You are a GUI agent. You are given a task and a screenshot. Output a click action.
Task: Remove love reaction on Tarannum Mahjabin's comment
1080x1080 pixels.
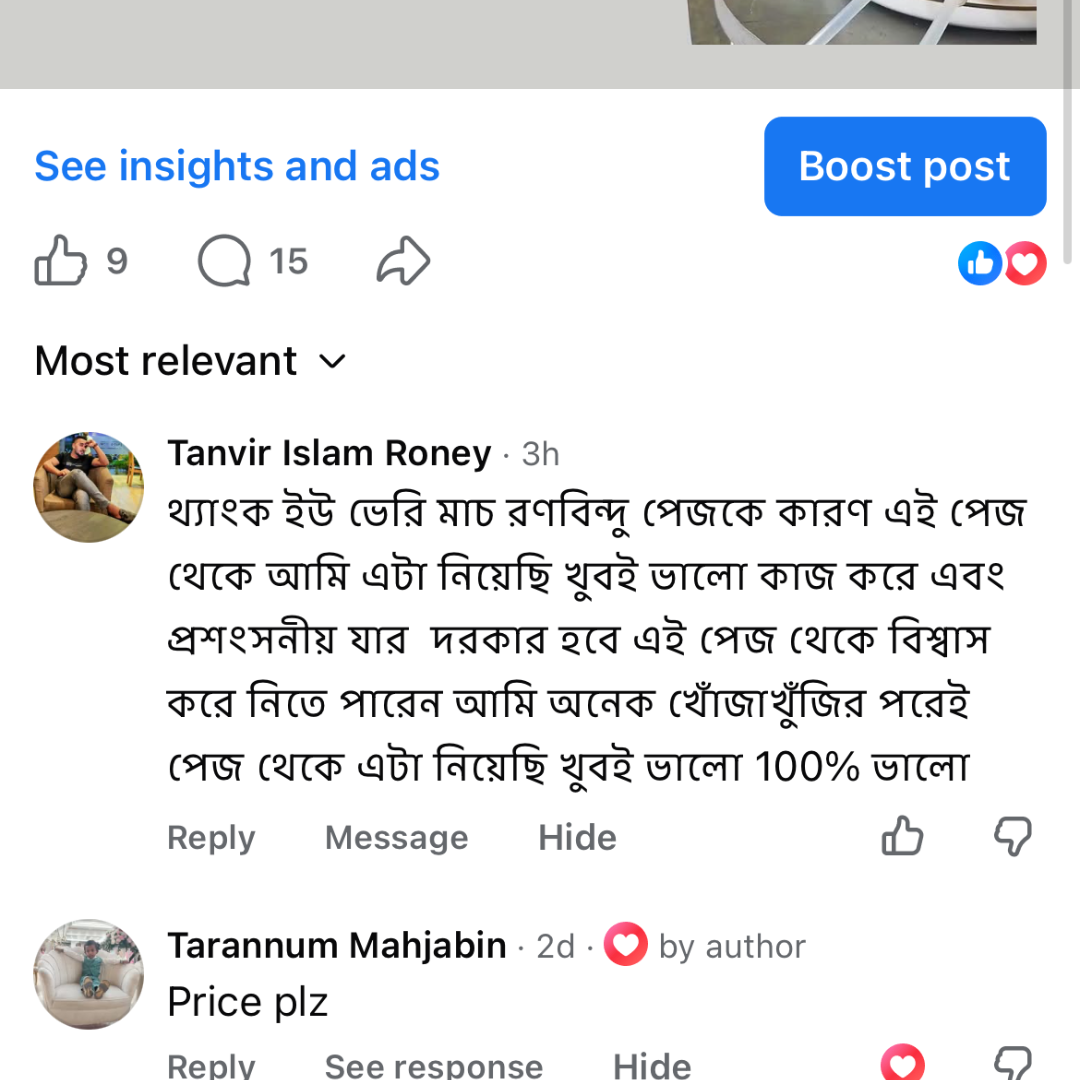[x=902, y=1063]
